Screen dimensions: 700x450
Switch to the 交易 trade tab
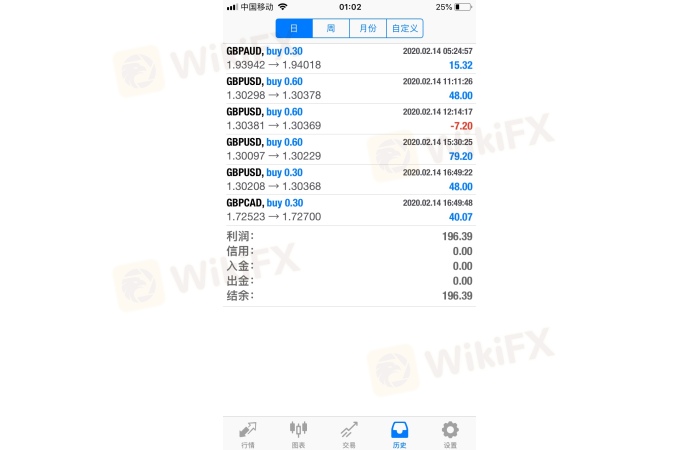click(349, 434)
